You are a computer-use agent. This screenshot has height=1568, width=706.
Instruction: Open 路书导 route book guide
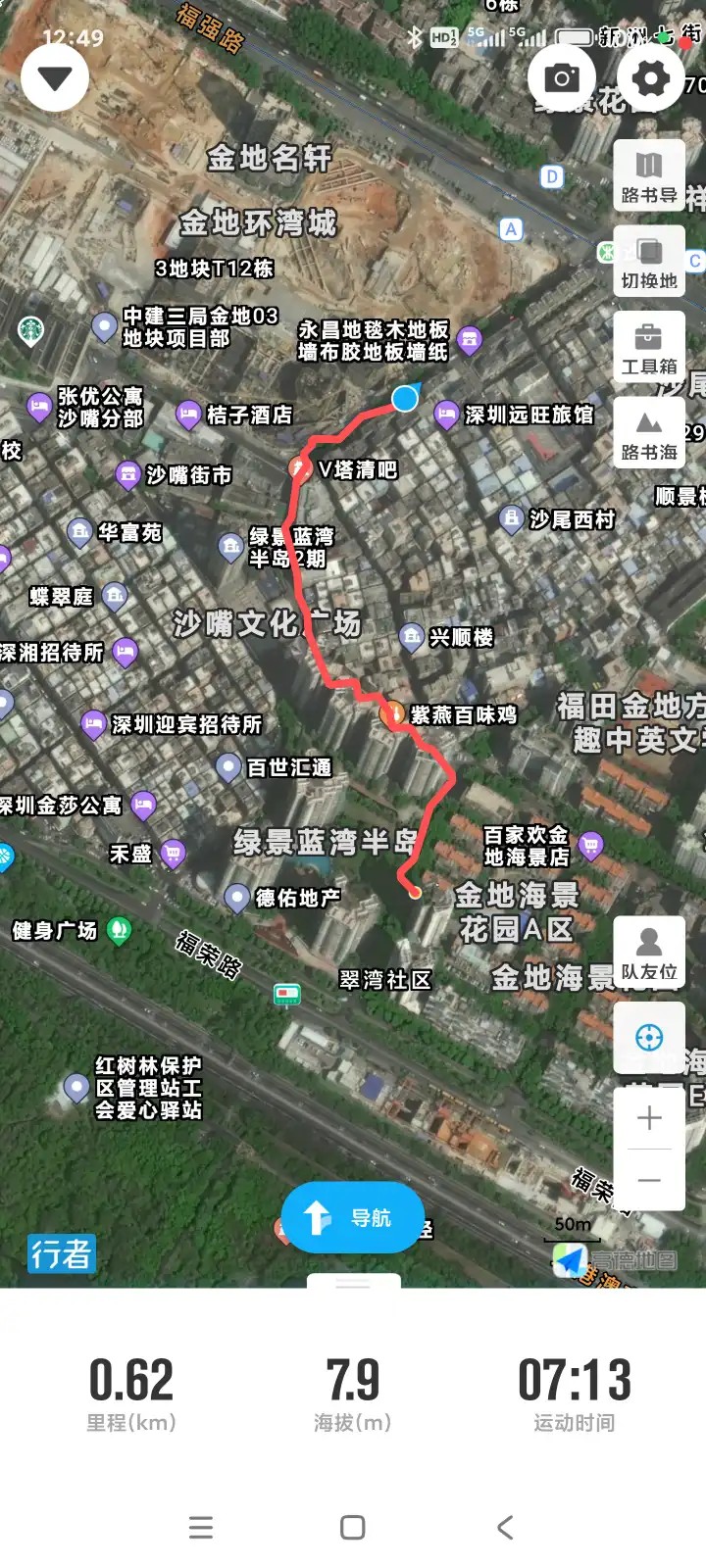pos(649,176)
